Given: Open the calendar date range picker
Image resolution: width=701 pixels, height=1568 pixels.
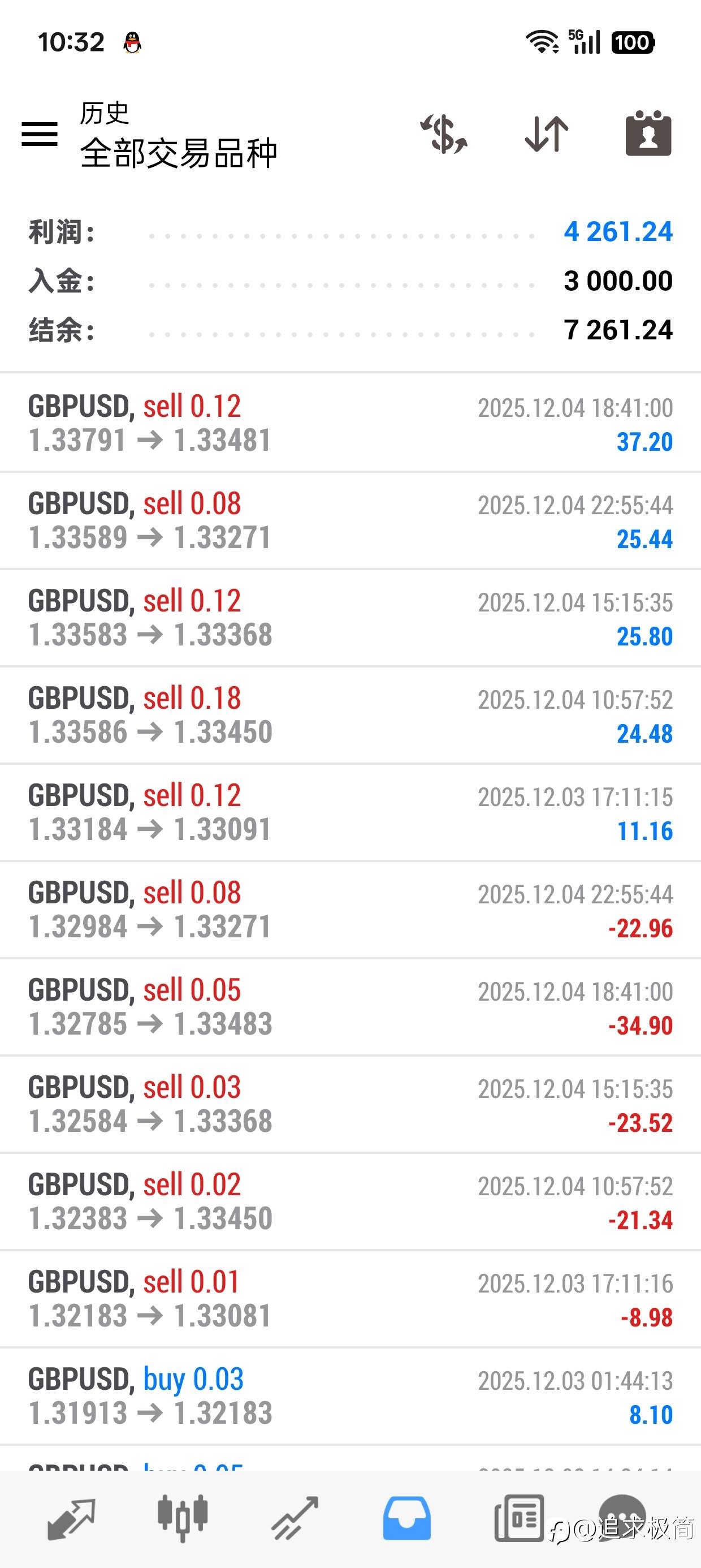Looking at the screenshot, I should (648, 133).
